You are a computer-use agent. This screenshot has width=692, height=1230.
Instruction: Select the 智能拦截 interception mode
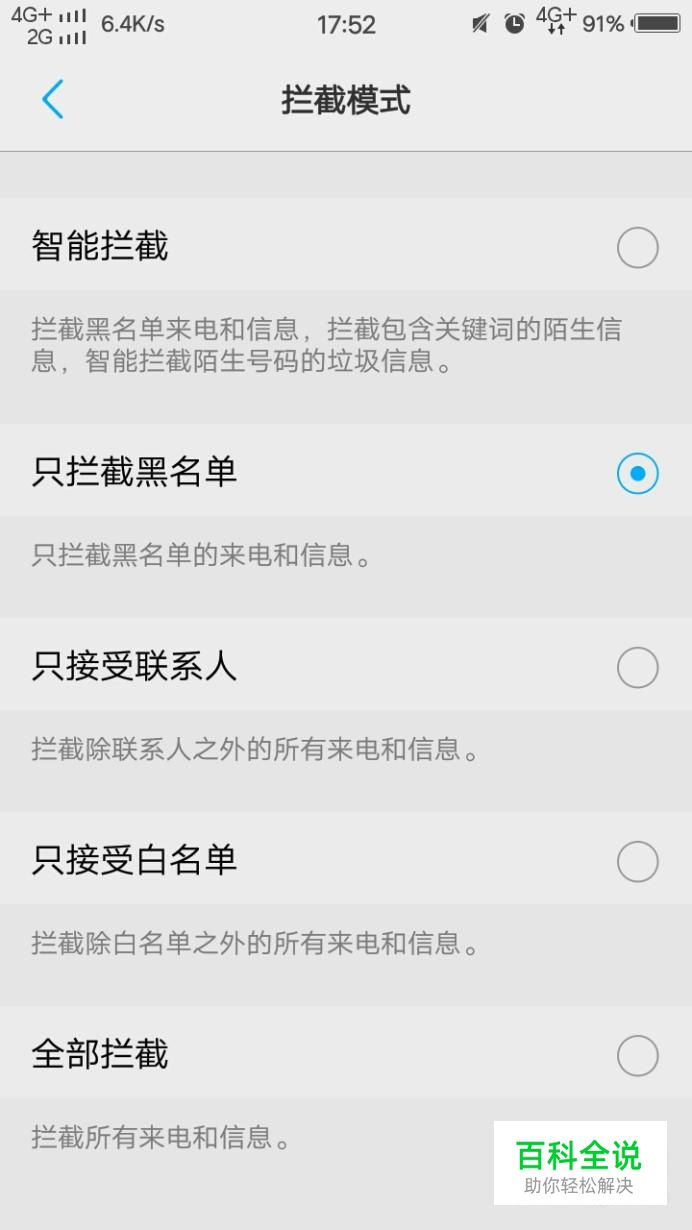coord(346,246)
